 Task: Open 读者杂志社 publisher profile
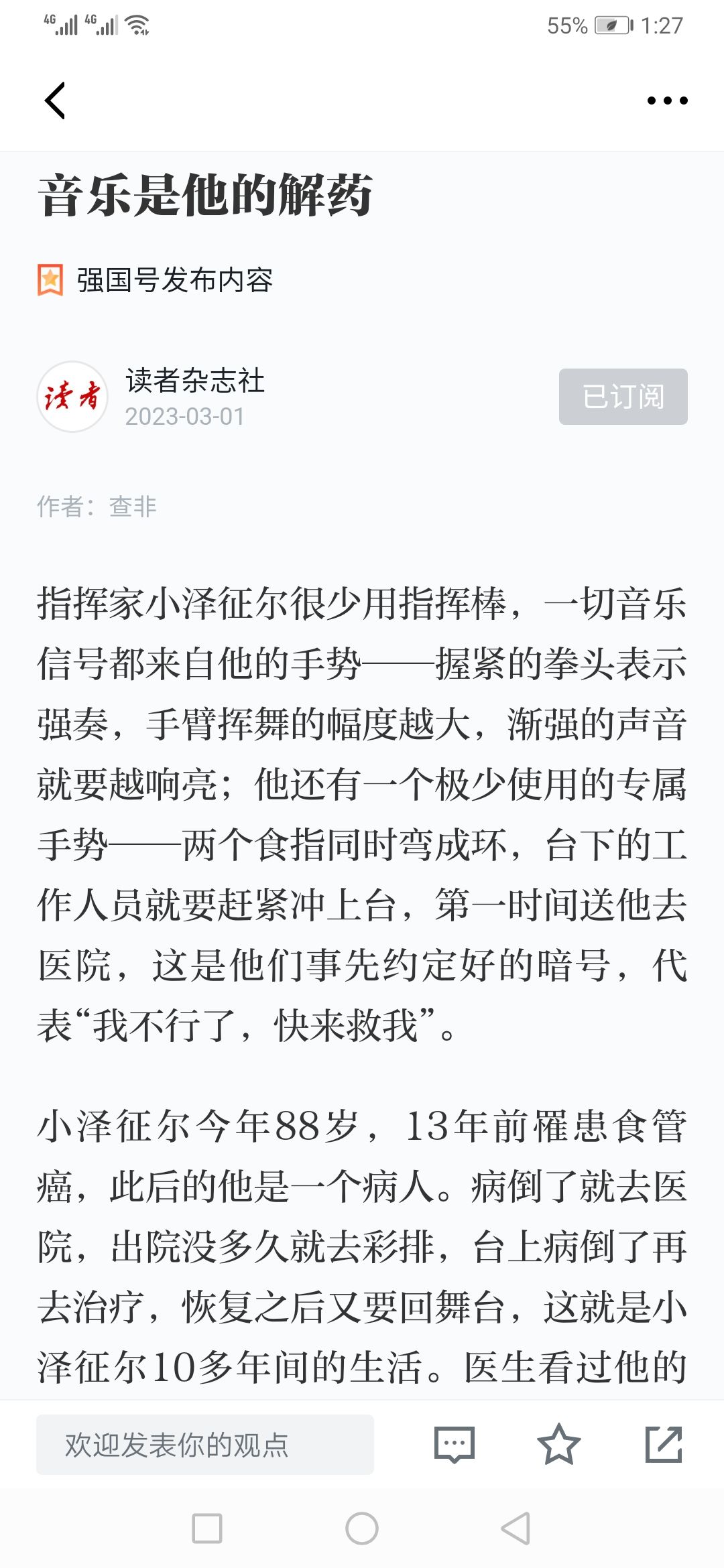click(195, 381)
